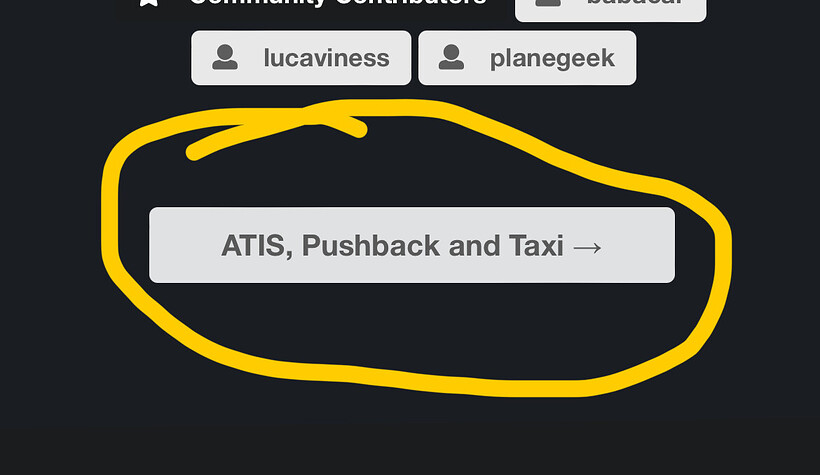View contributor lucaviness
This screenshot has width=820, height=475.
[301, 58]
